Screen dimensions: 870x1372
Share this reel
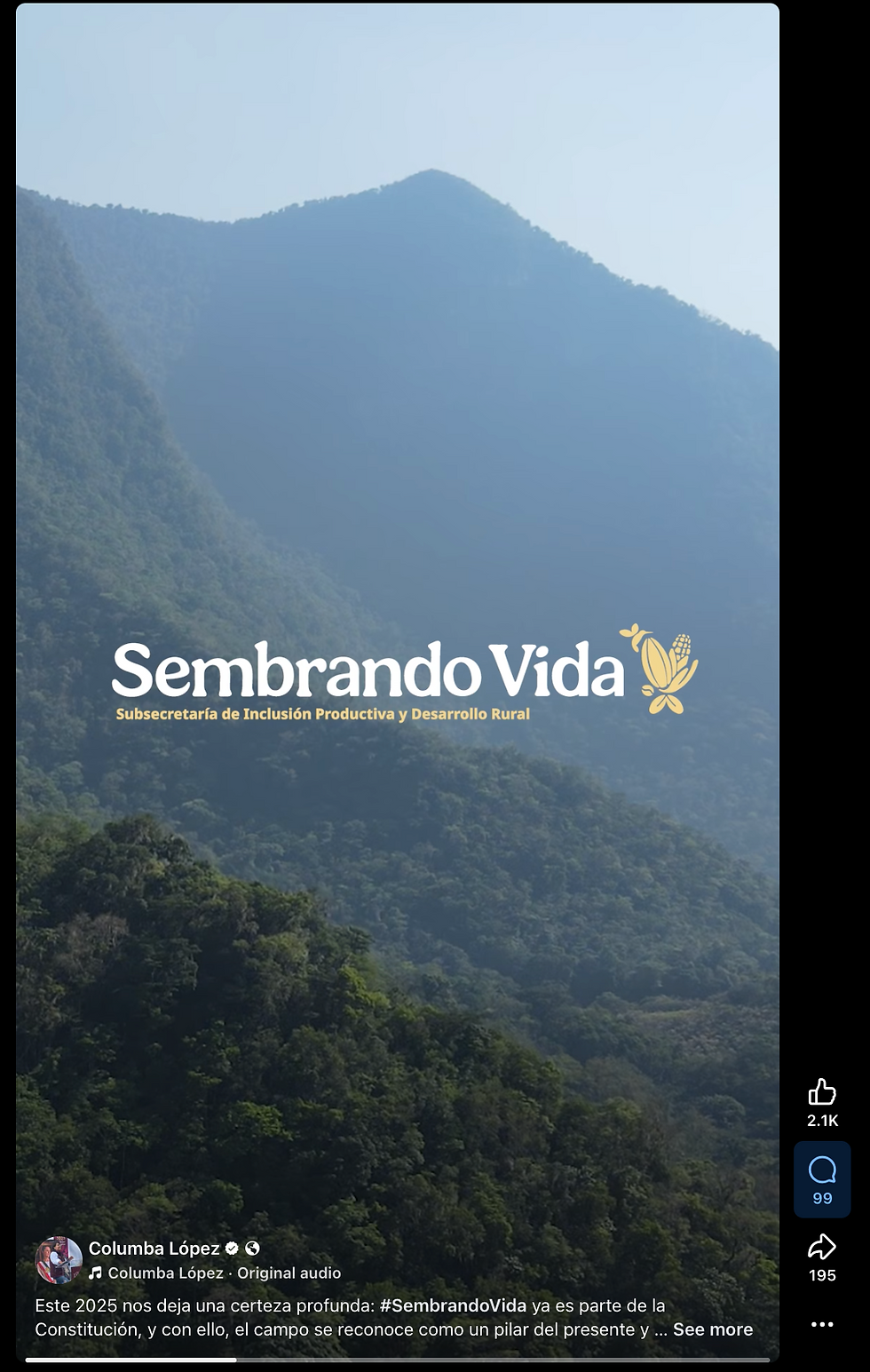pos(822,1247)
